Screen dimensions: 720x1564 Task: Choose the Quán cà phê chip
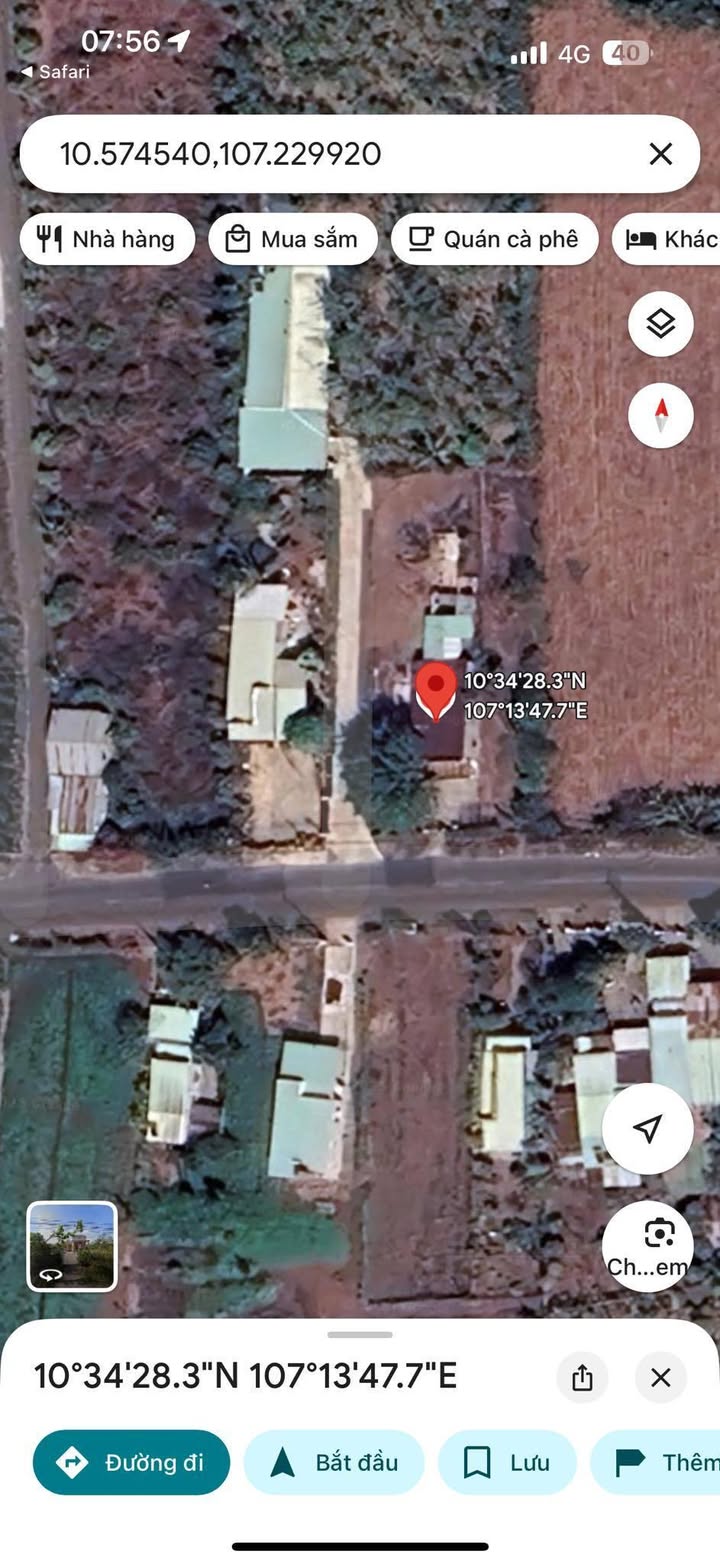coord(495,239)
